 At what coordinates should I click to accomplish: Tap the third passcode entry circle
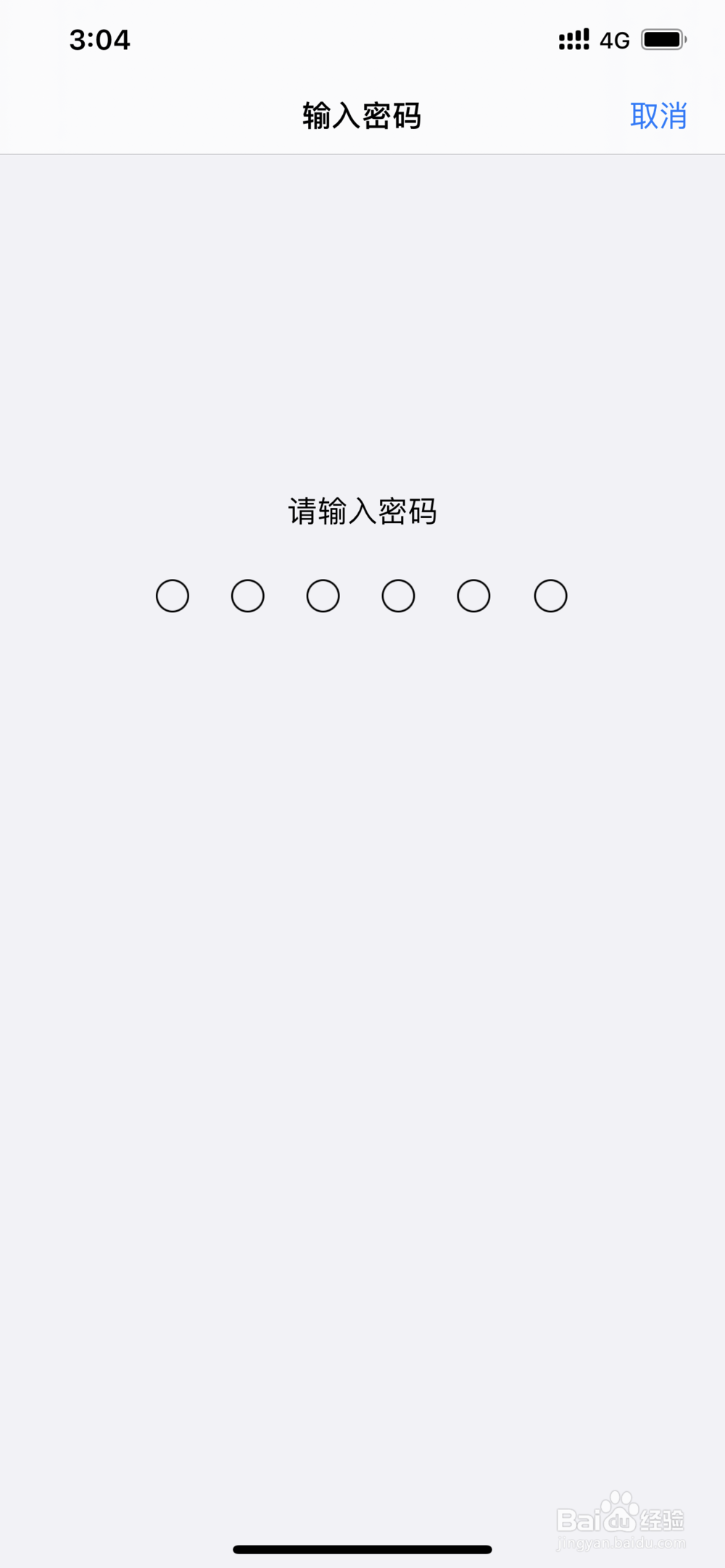point(323,596)
